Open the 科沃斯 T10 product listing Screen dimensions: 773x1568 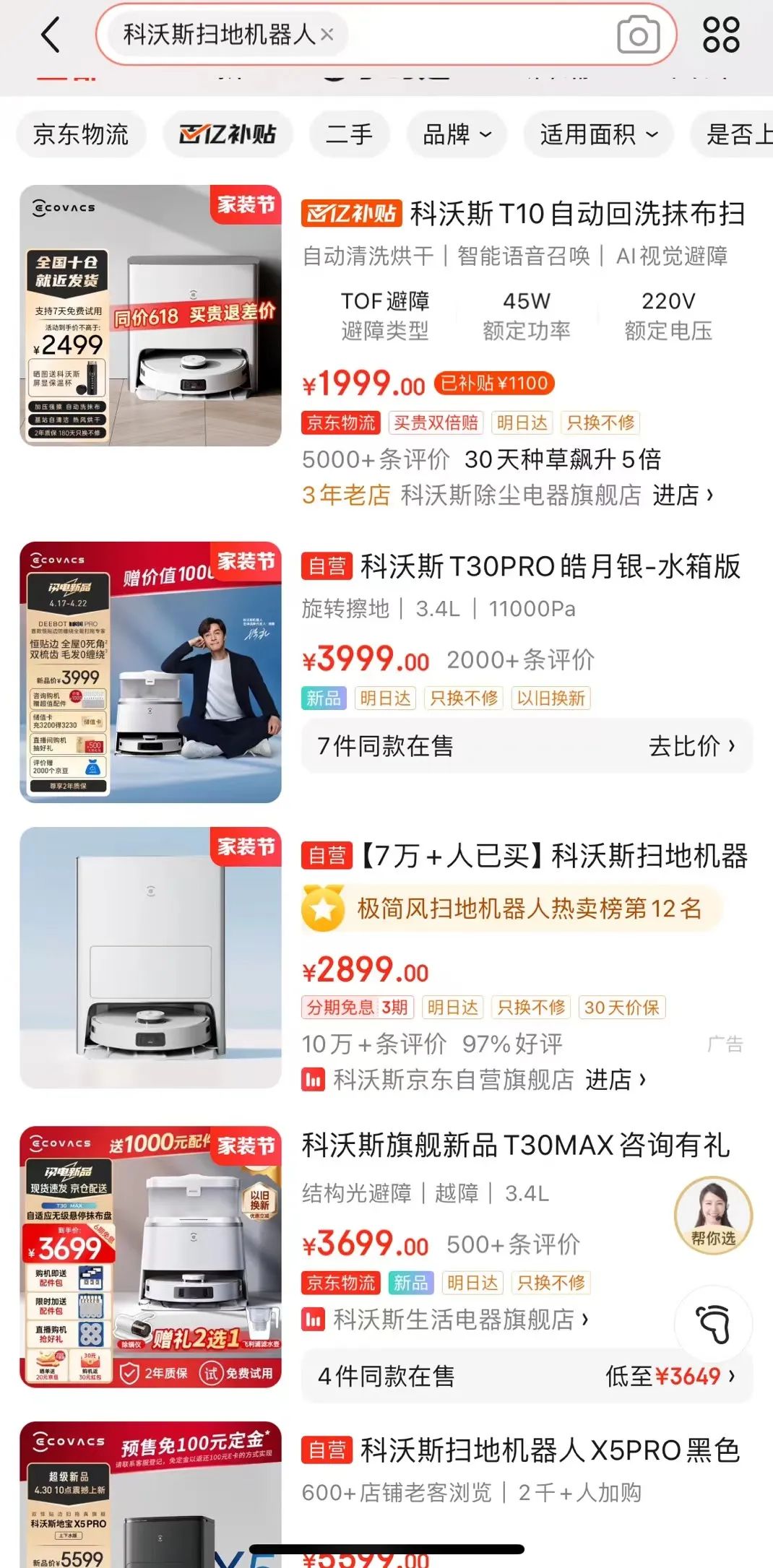[x=576, y=214]
